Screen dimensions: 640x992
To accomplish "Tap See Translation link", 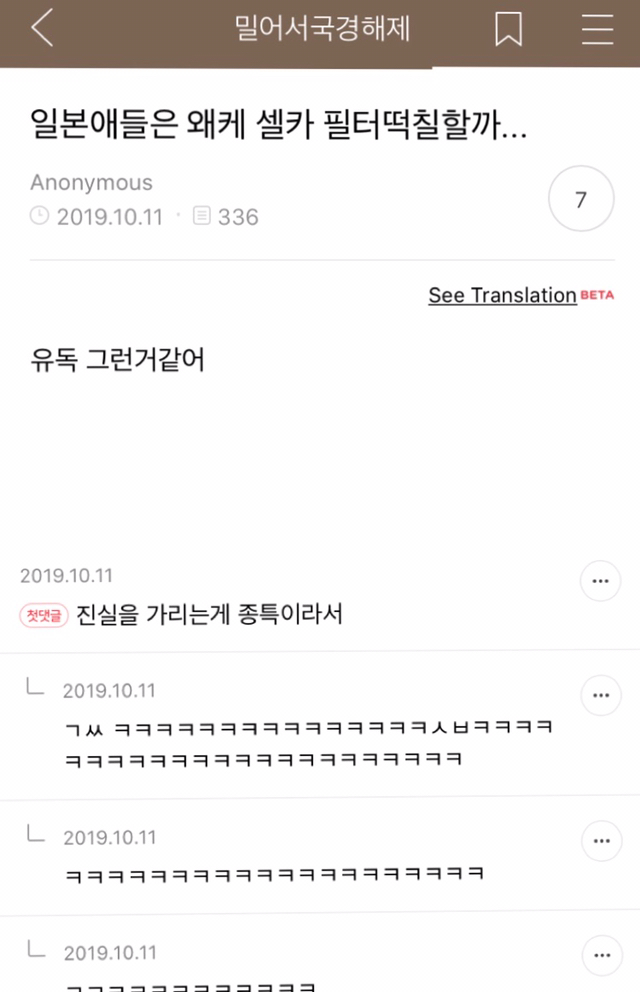I will pyautogui.click(x=502, y=295).
